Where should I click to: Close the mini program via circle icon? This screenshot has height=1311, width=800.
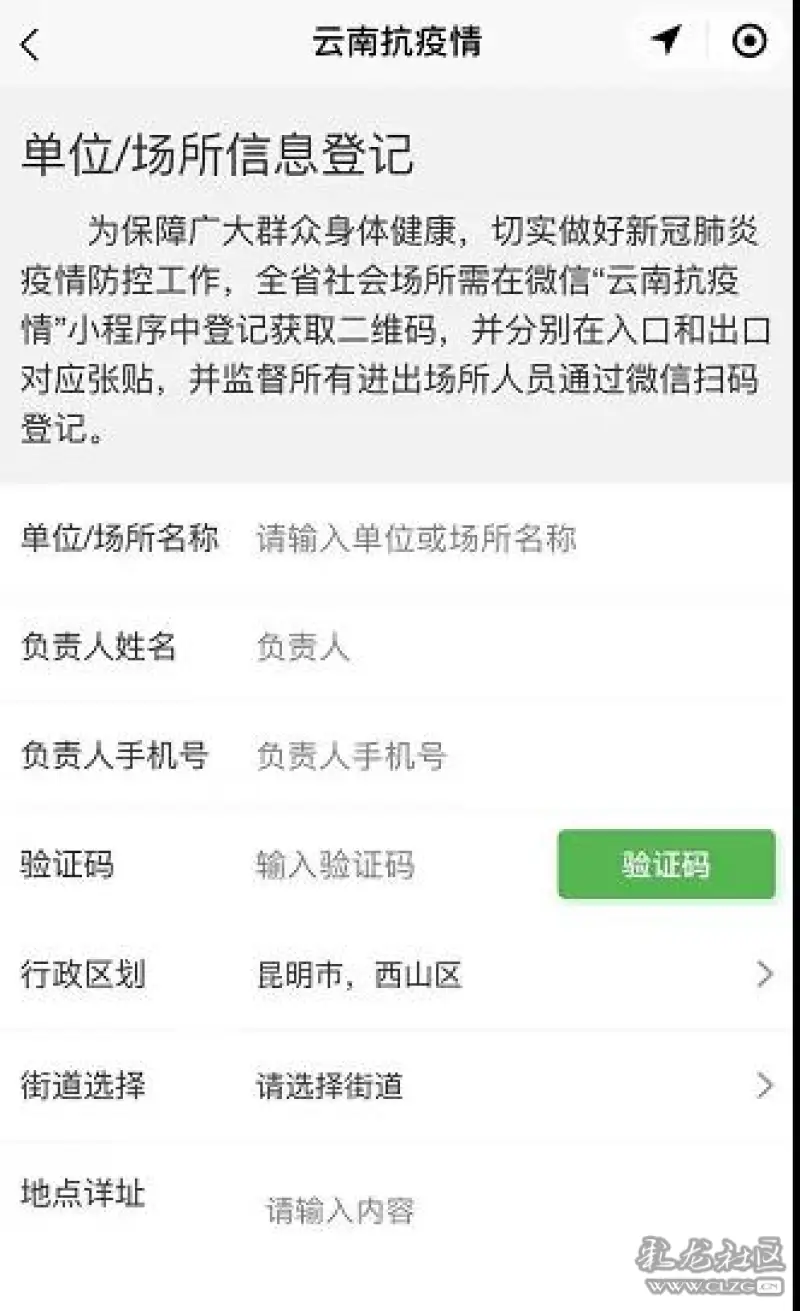click(x=750, y=41)
